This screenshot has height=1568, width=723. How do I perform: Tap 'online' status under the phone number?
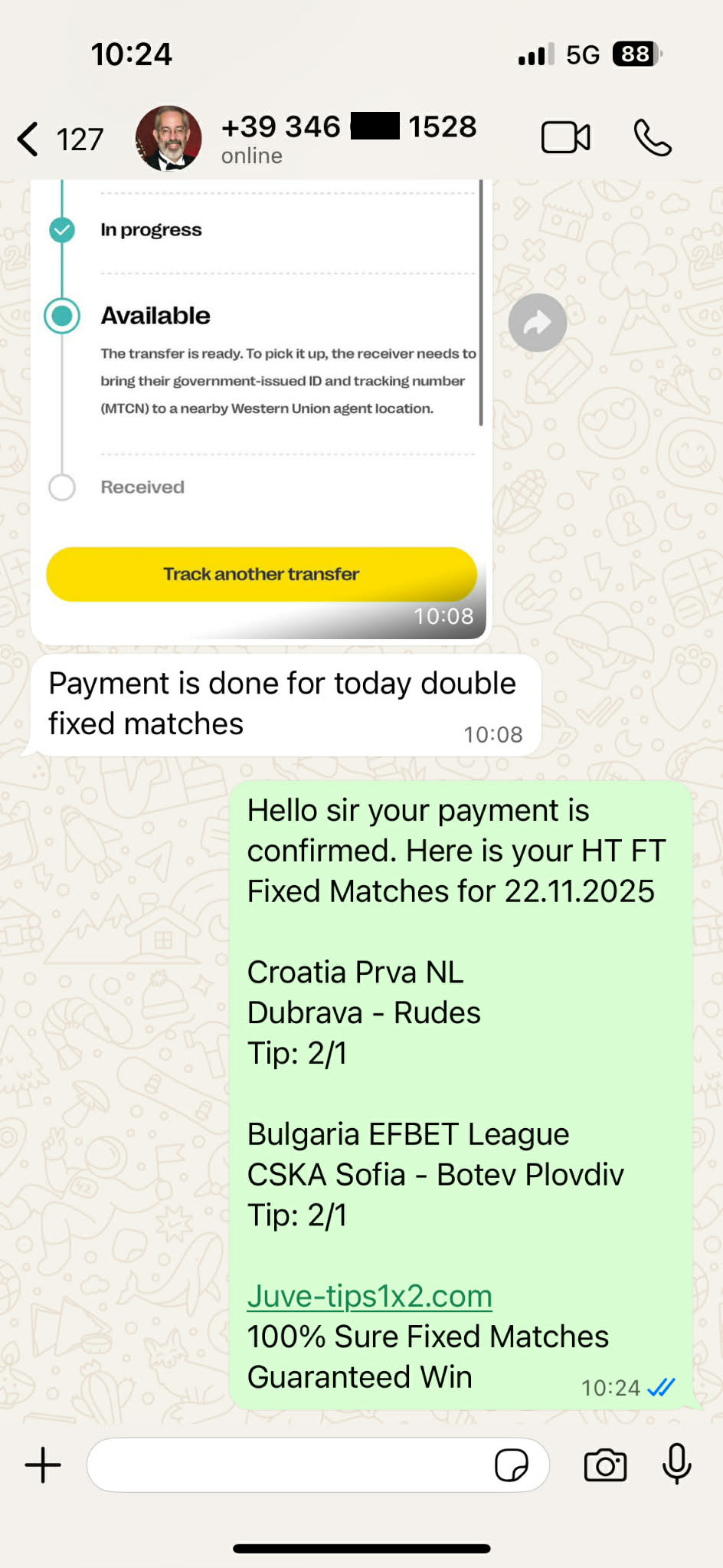251,156
